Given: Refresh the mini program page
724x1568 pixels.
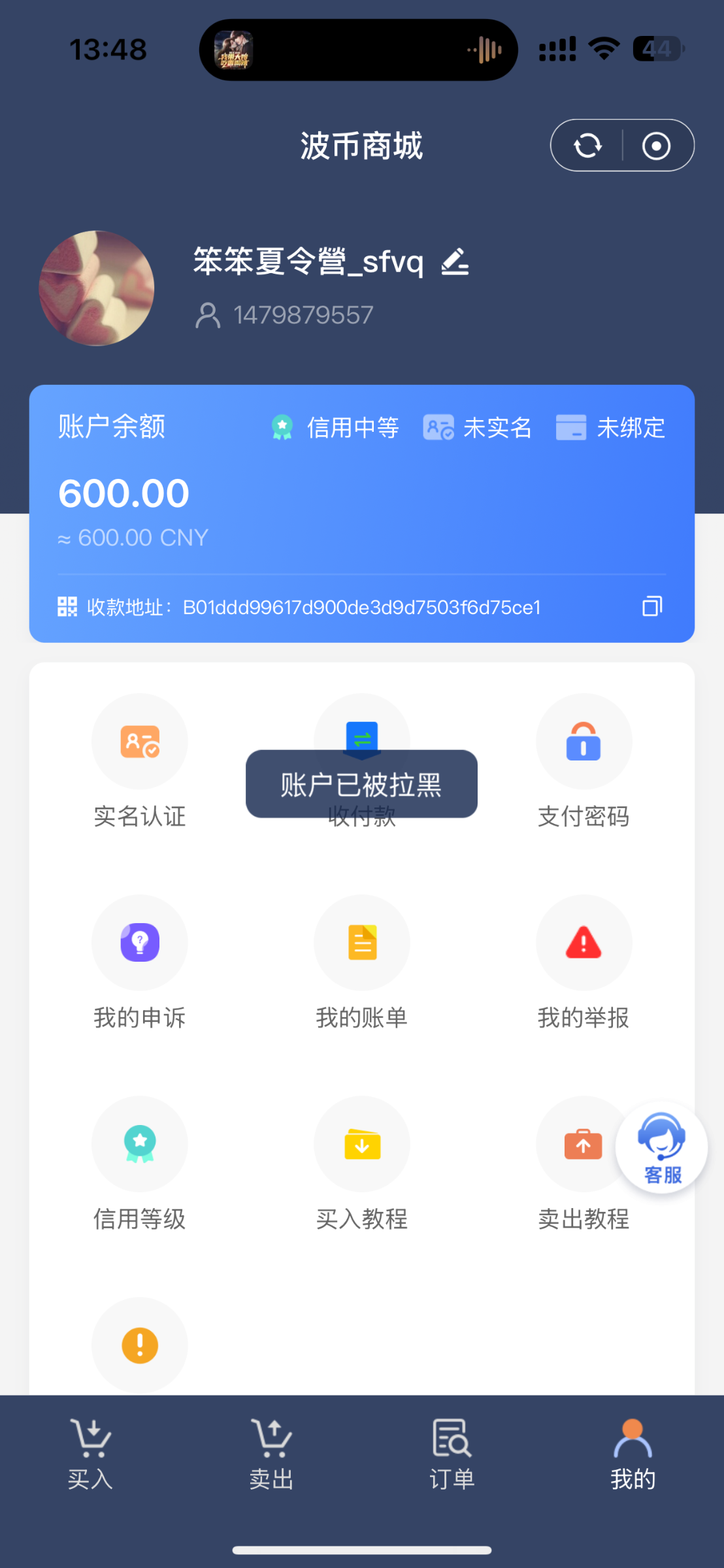Looking at the screenshot, I should 587,145.
